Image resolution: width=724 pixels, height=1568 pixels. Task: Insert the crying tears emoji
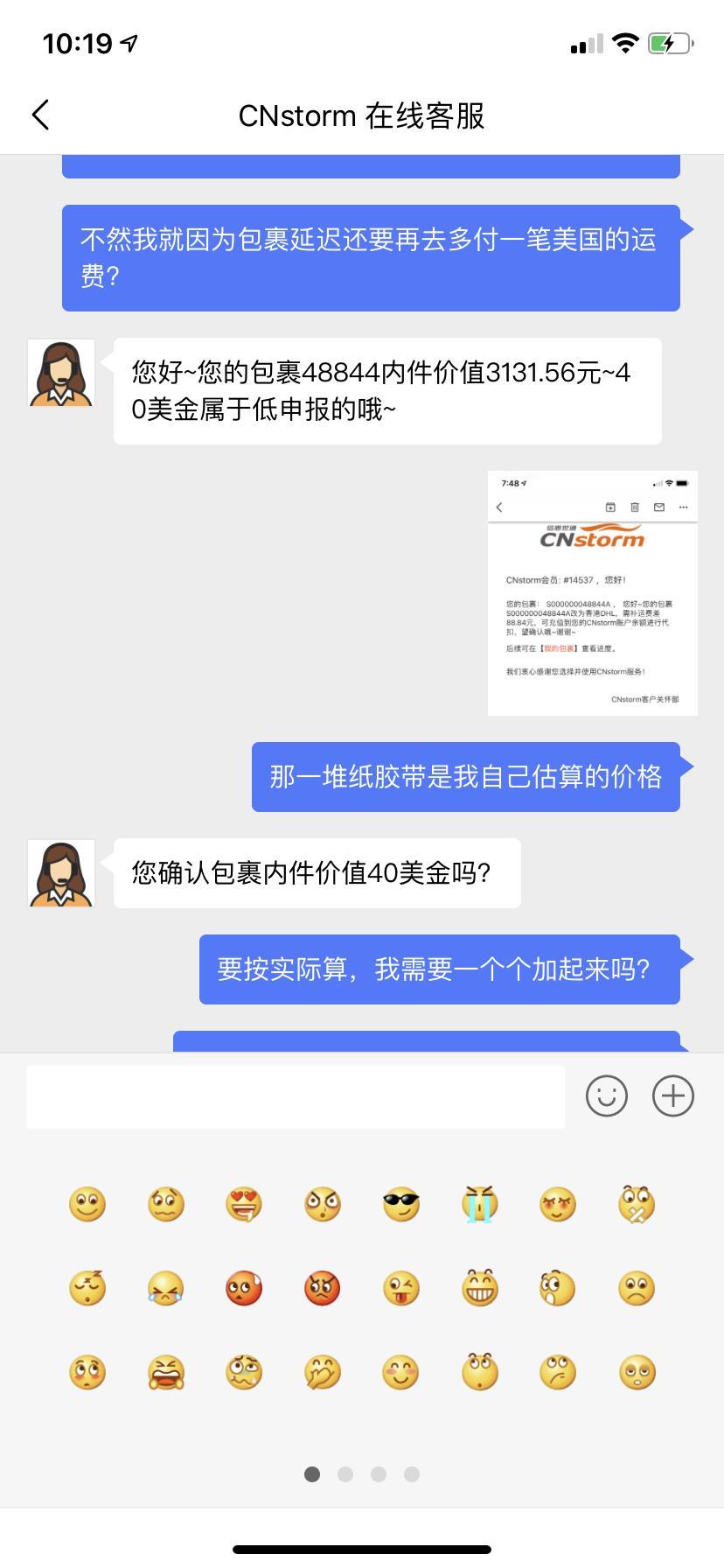[x=479, y=1205]
